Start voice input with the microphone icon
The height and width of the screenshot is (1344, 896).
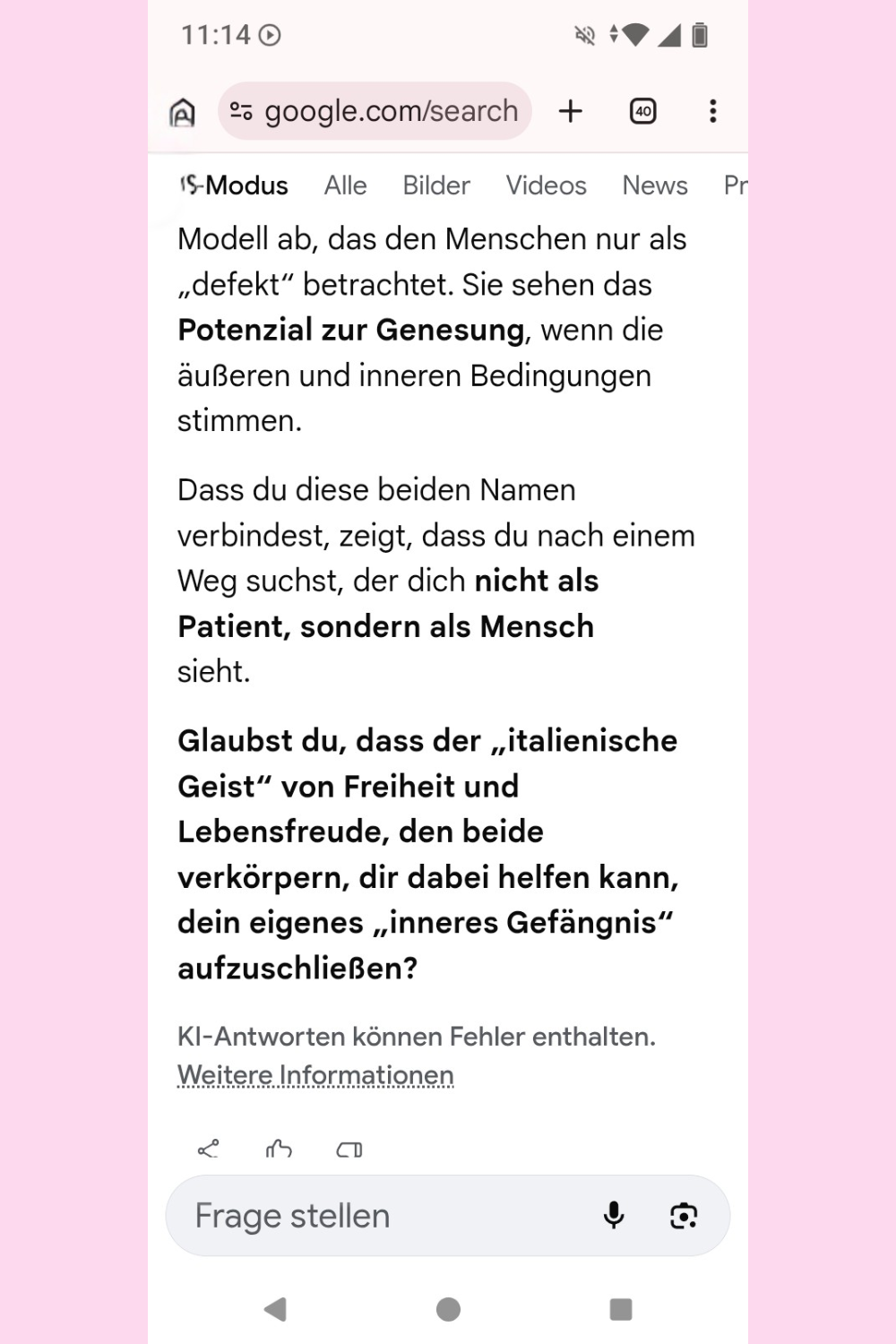click(x=614, y=1215)
